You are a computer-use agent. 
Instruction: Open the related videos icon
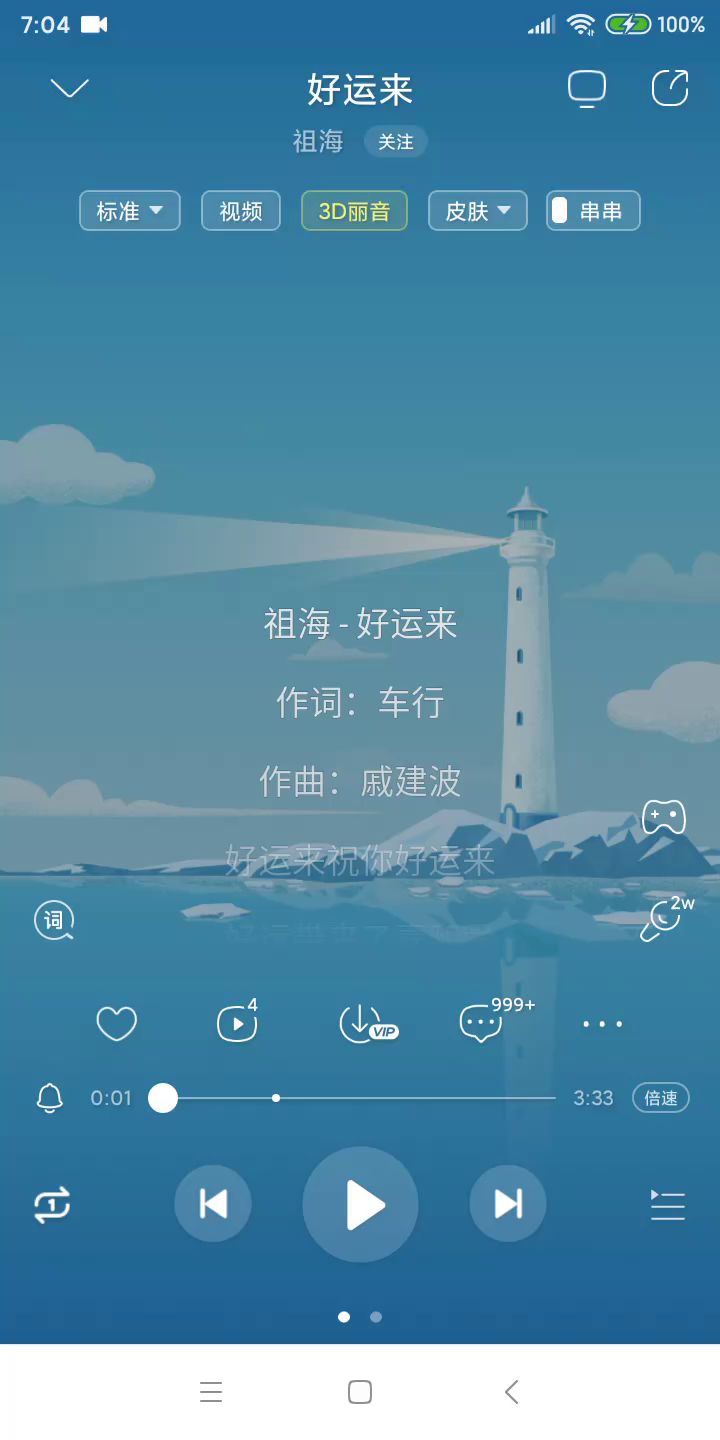pyautogui.click(x=238, y=1023)
